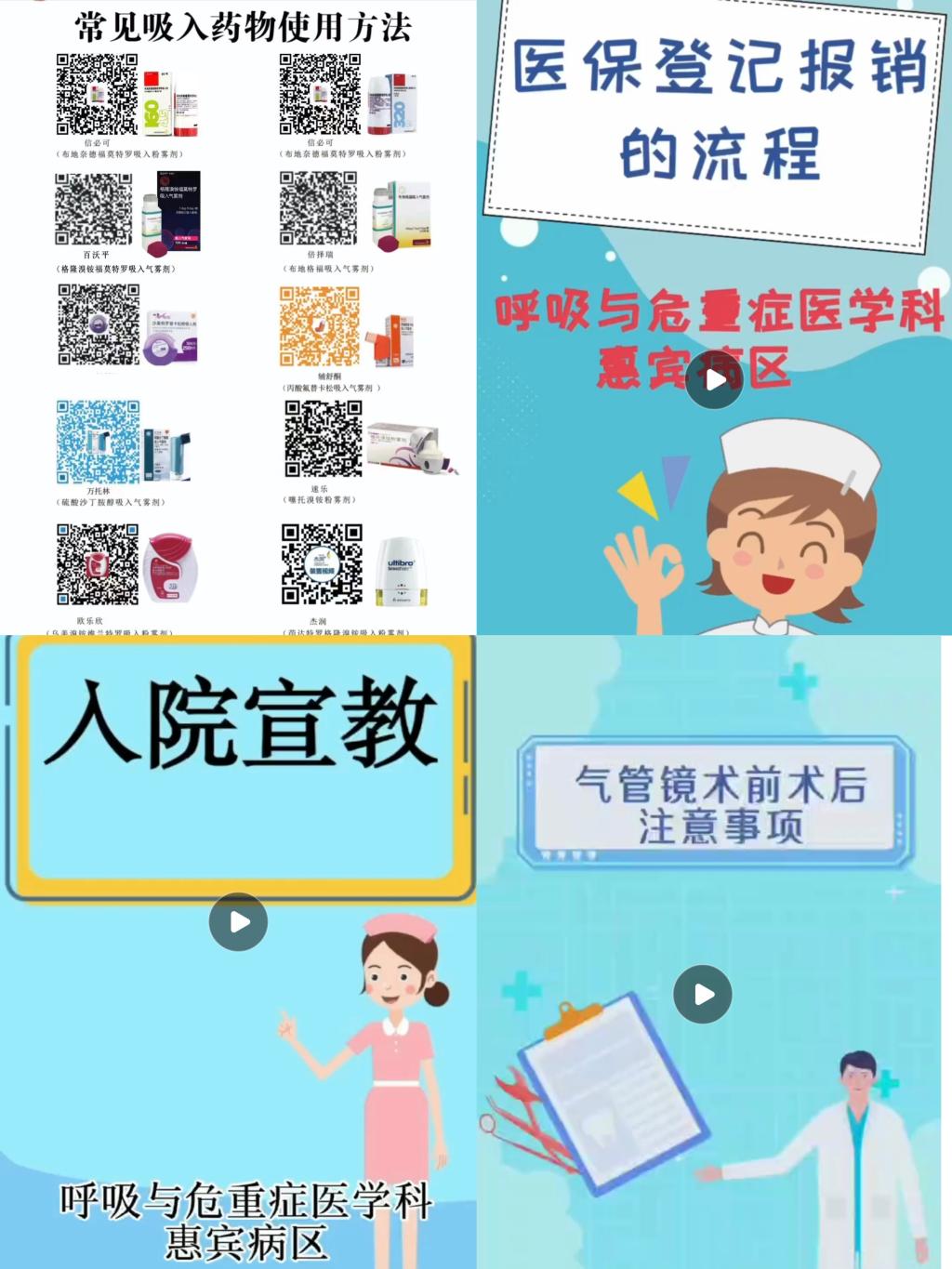Play the 入院宣教 admission education video
Viewport: 952px width, 1269px height.
click(238, 921)
